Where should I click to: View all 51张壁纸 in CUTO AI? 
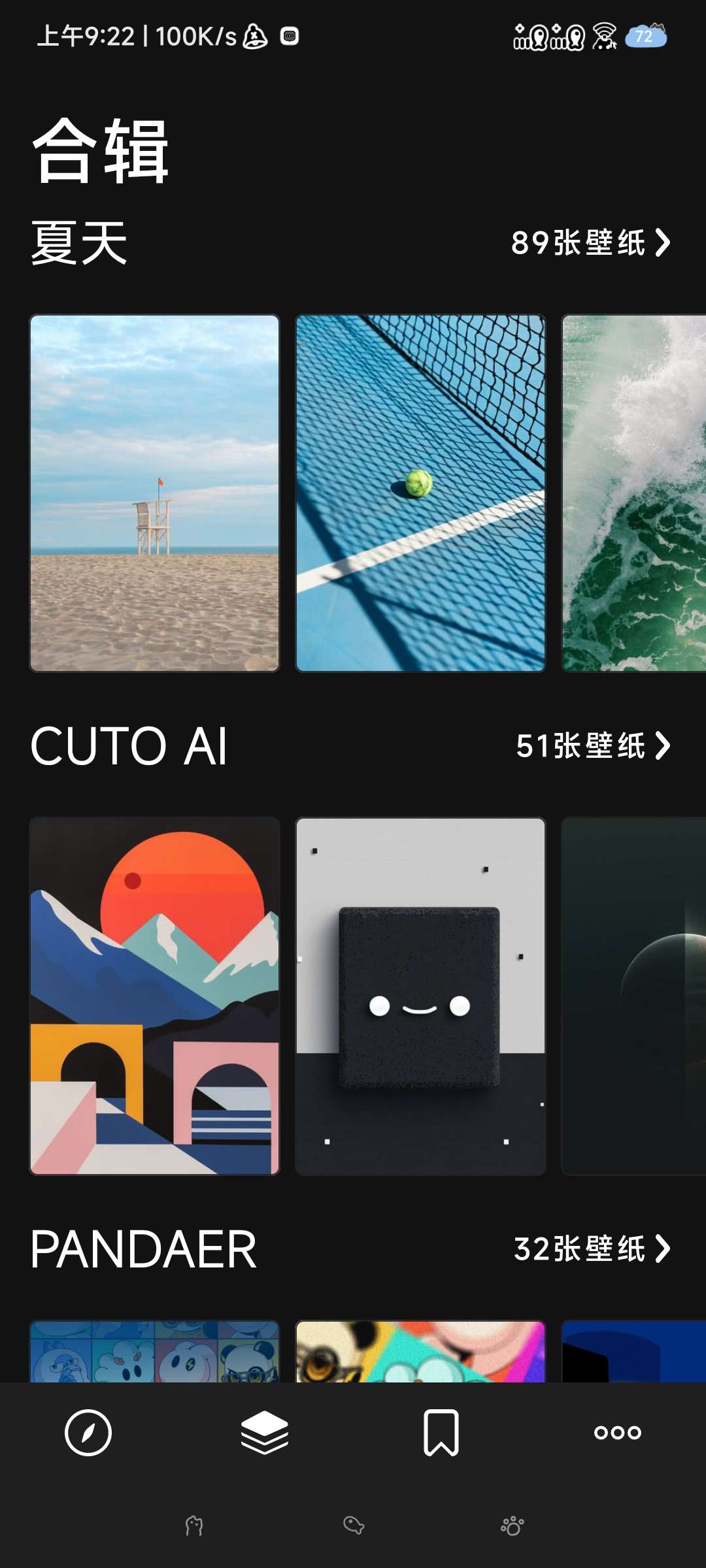pyautogui.click(x=593, y=746)
